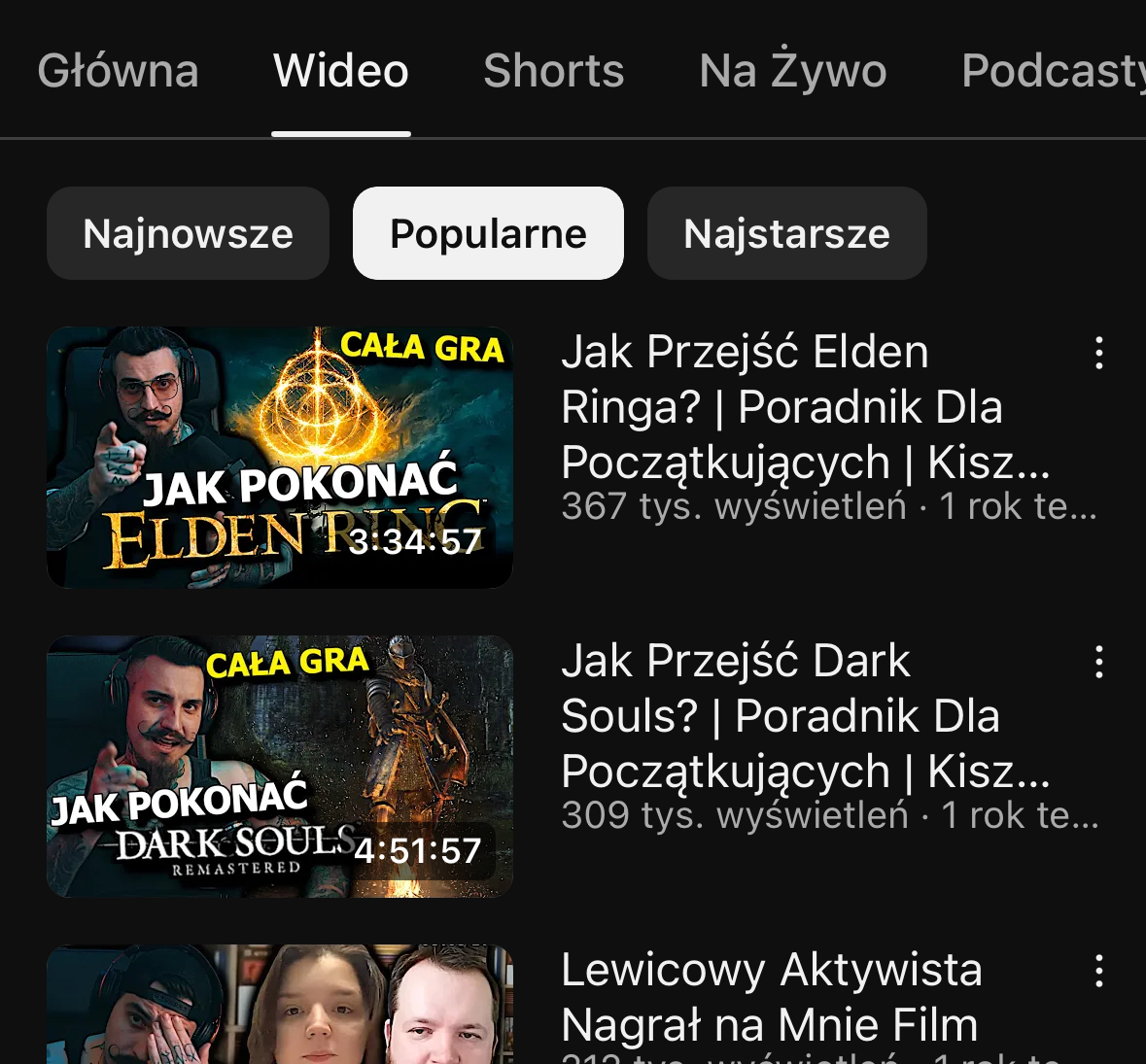
Task: Open more options for Dark Souls video
Action: [x=1099, y=662]
